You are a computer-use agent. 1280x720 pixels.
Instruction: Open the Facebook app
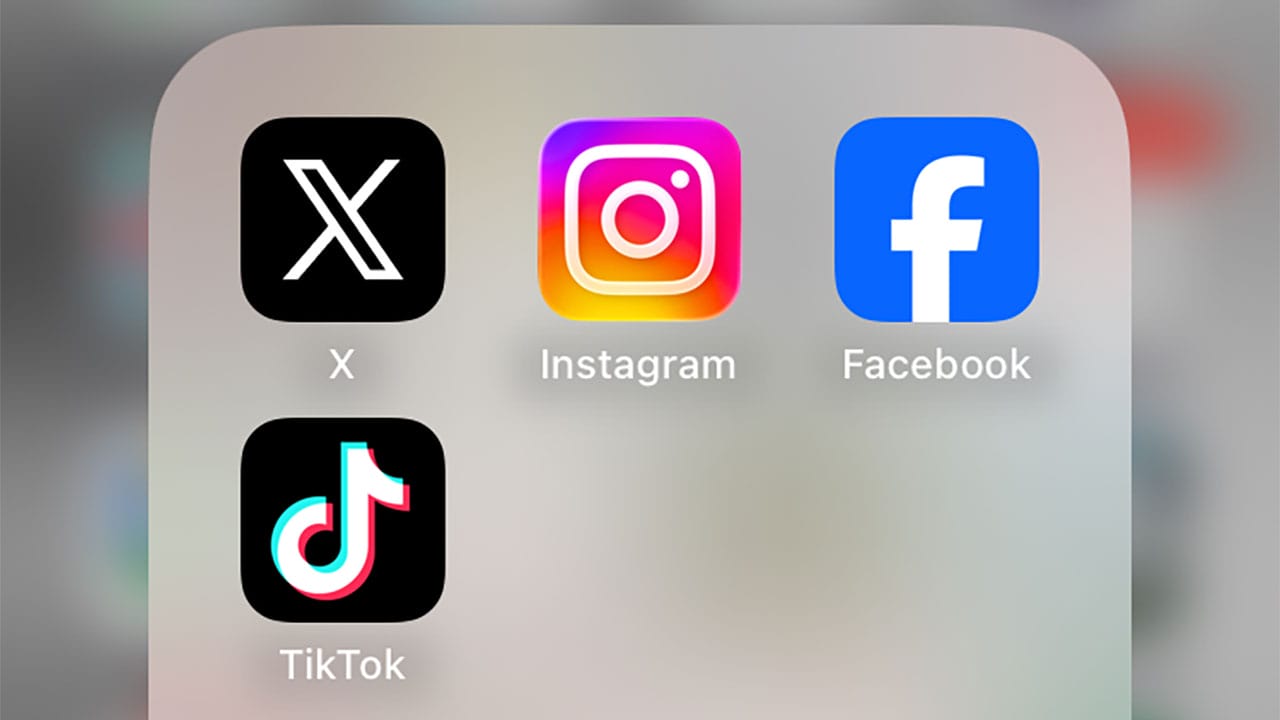coord(936,219)
